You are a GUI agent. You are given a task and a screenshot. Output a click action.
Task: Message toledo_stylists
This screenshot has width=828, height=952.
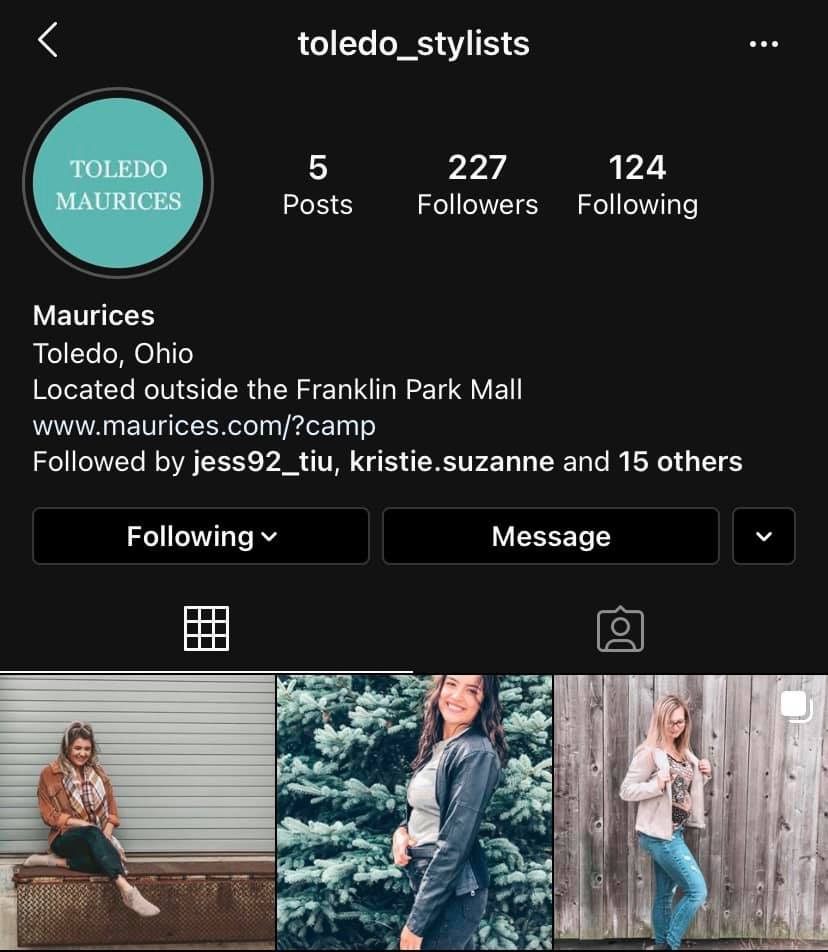pos(550,536)
